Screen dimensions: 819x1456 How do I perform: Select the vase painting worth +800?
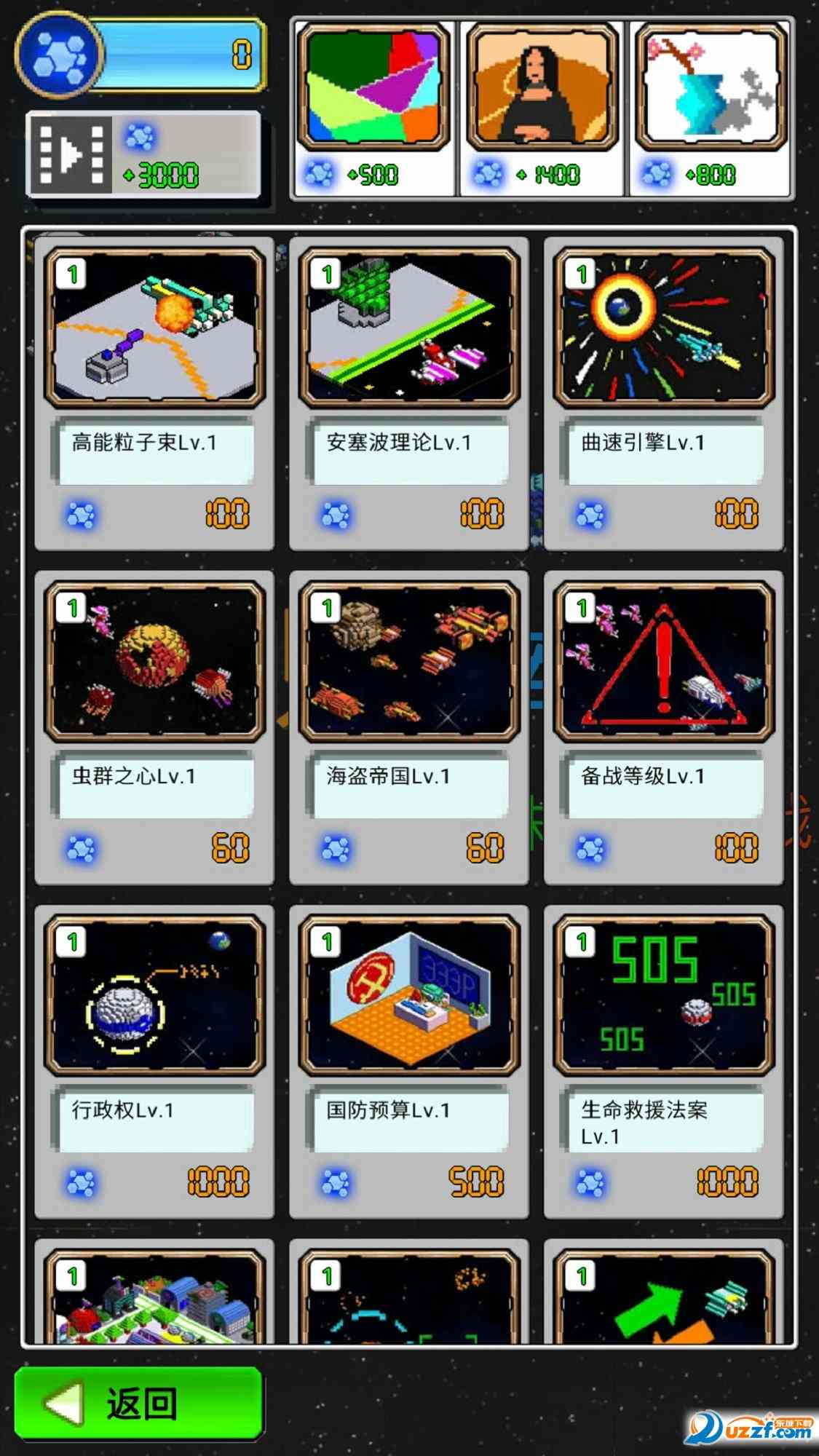(711, 109)
